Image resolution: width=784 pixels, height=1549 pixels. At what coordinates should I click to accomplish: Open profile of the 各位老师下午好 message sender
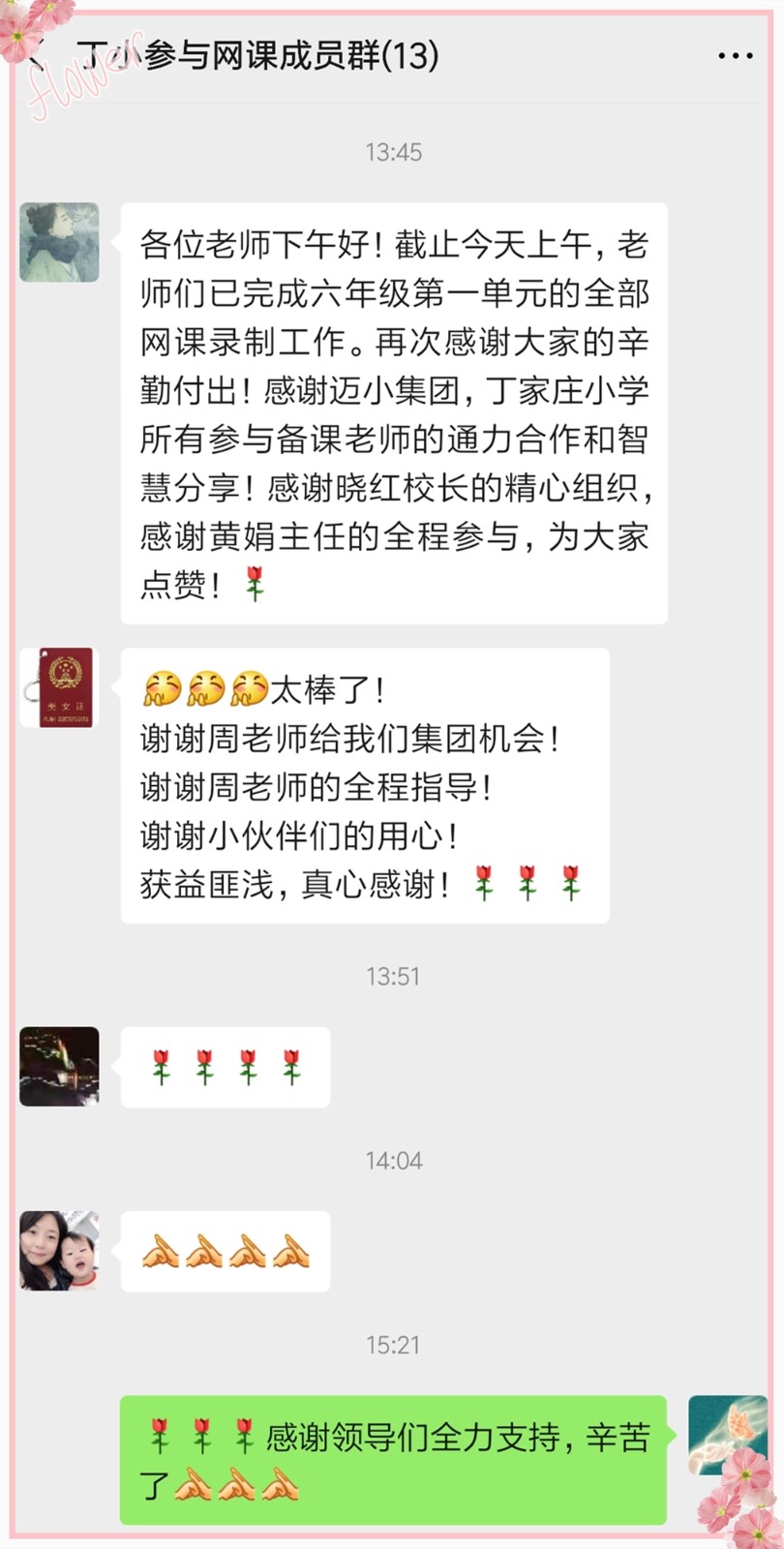click(x=60, y=242)
